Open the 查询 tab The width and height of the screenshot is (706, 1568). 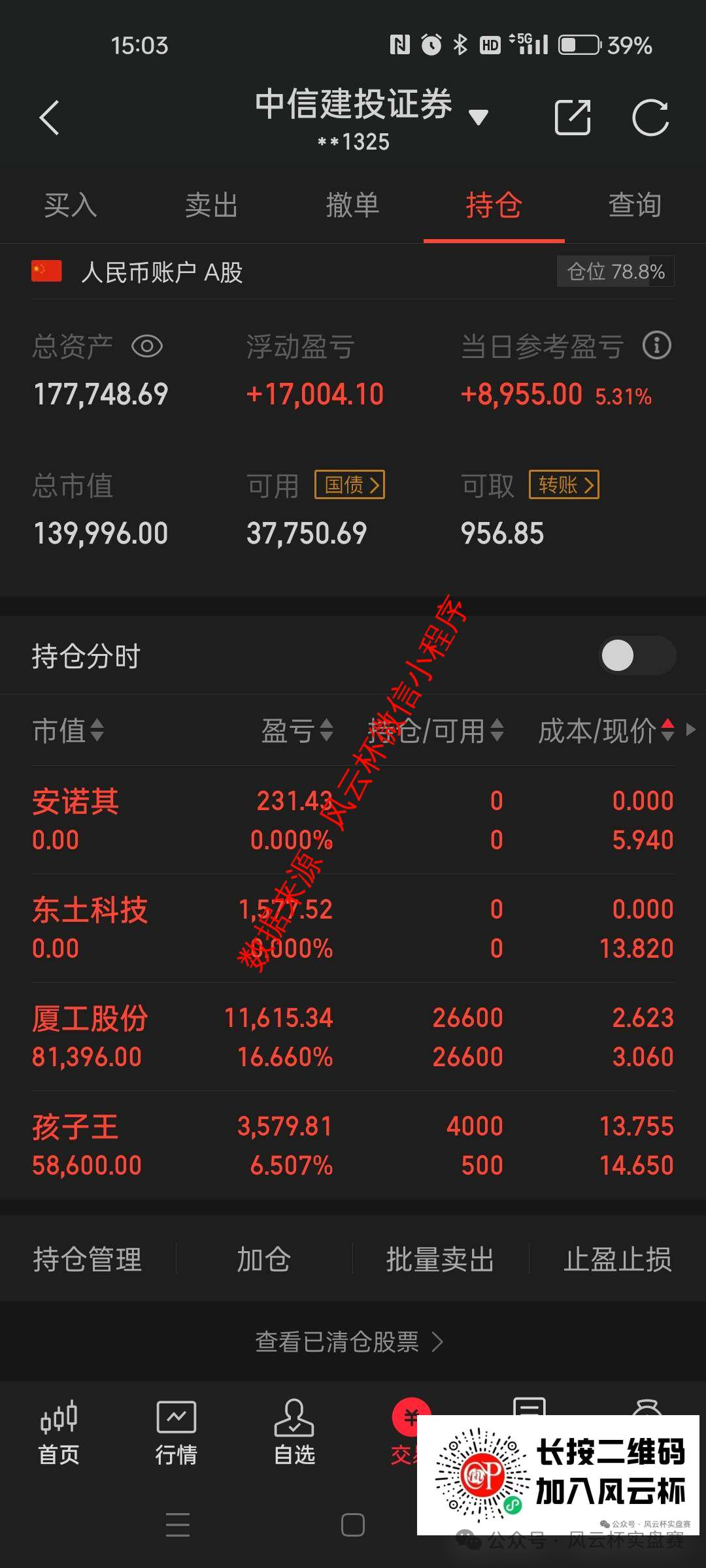pyautogui.click(x=635, y=205)
